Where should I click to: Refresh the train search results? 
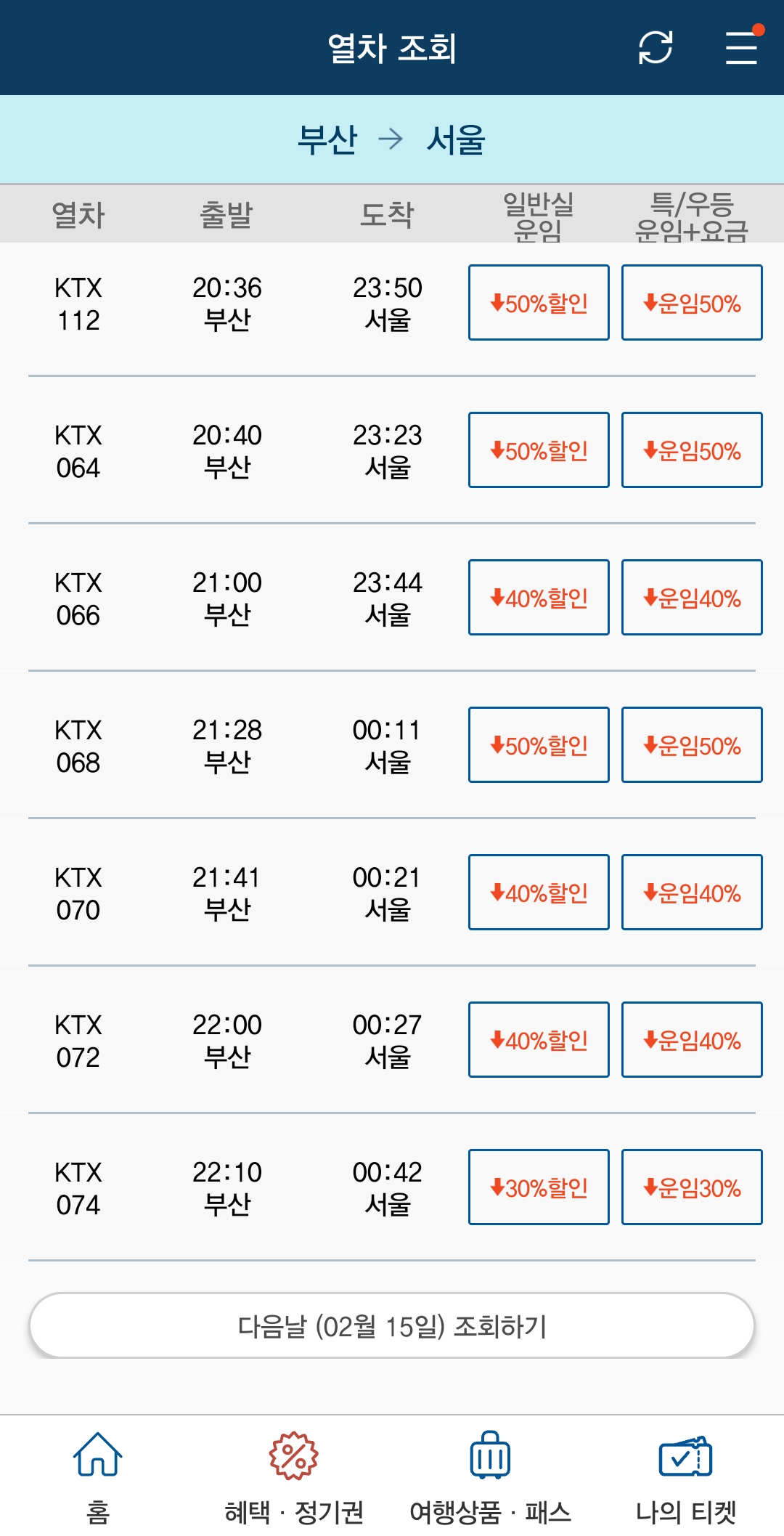point(655,48)
